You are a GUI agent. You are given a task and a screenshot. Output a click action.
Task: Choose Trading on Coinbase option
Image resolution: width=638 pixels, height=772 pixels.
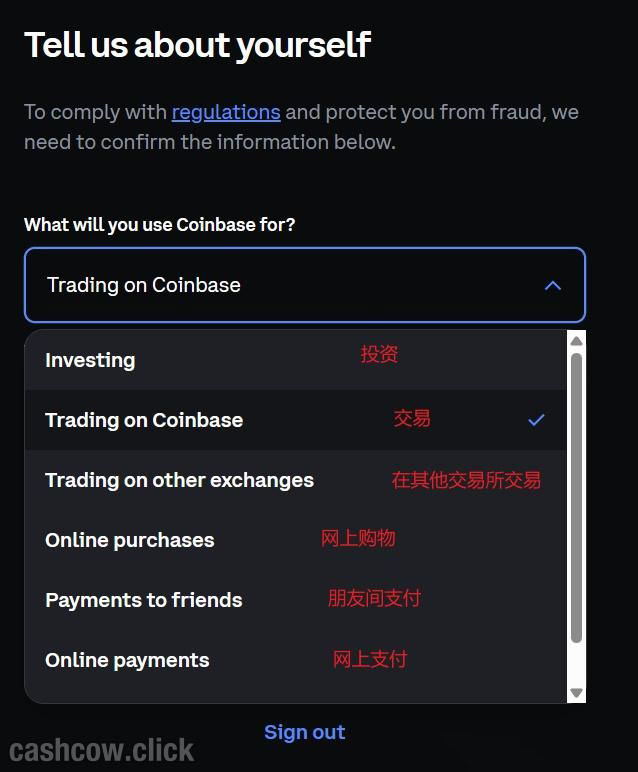tap(144, 420)
